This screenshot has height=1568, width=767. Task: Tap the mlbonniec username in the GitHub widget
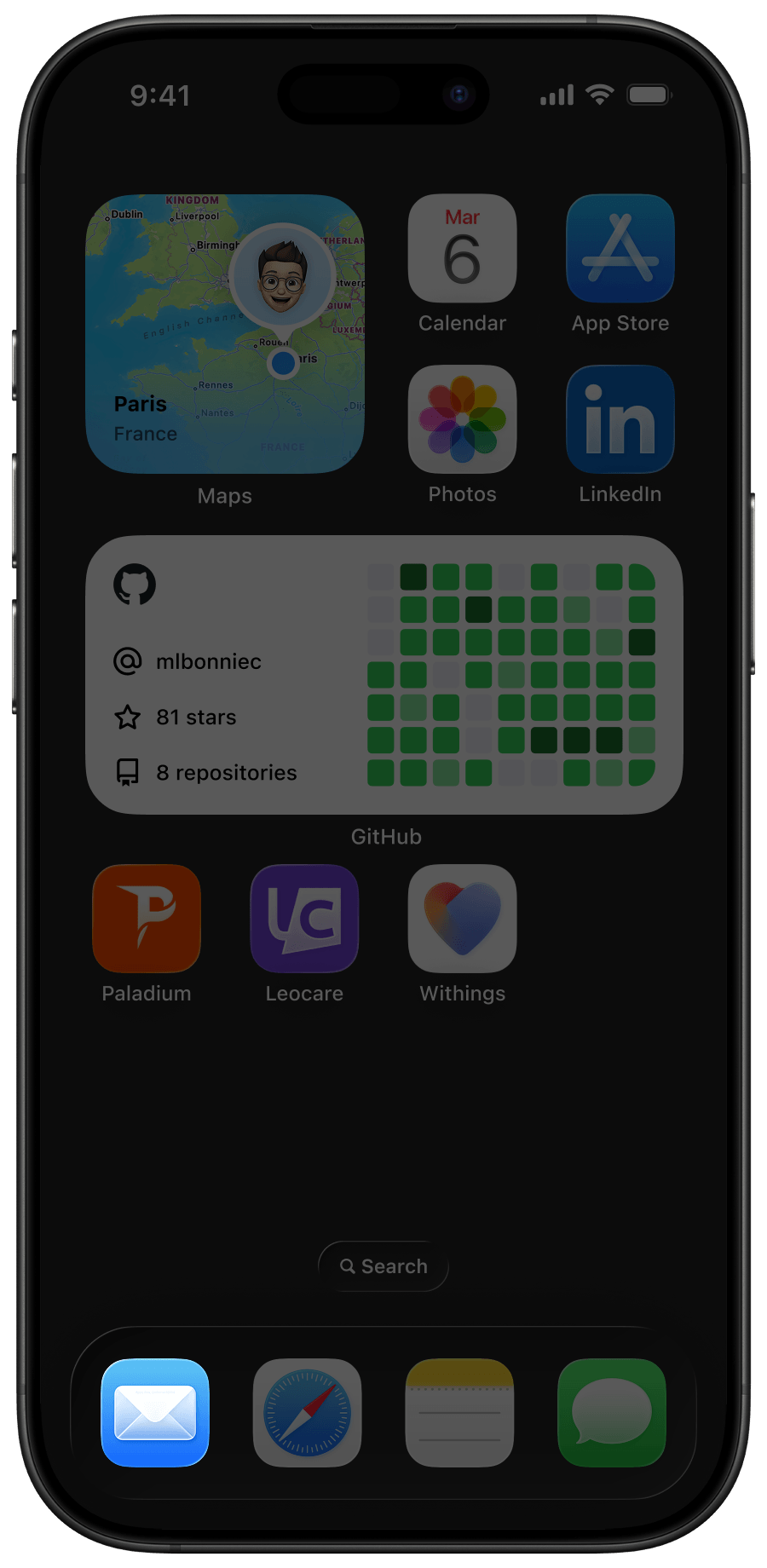click(208, 661)
